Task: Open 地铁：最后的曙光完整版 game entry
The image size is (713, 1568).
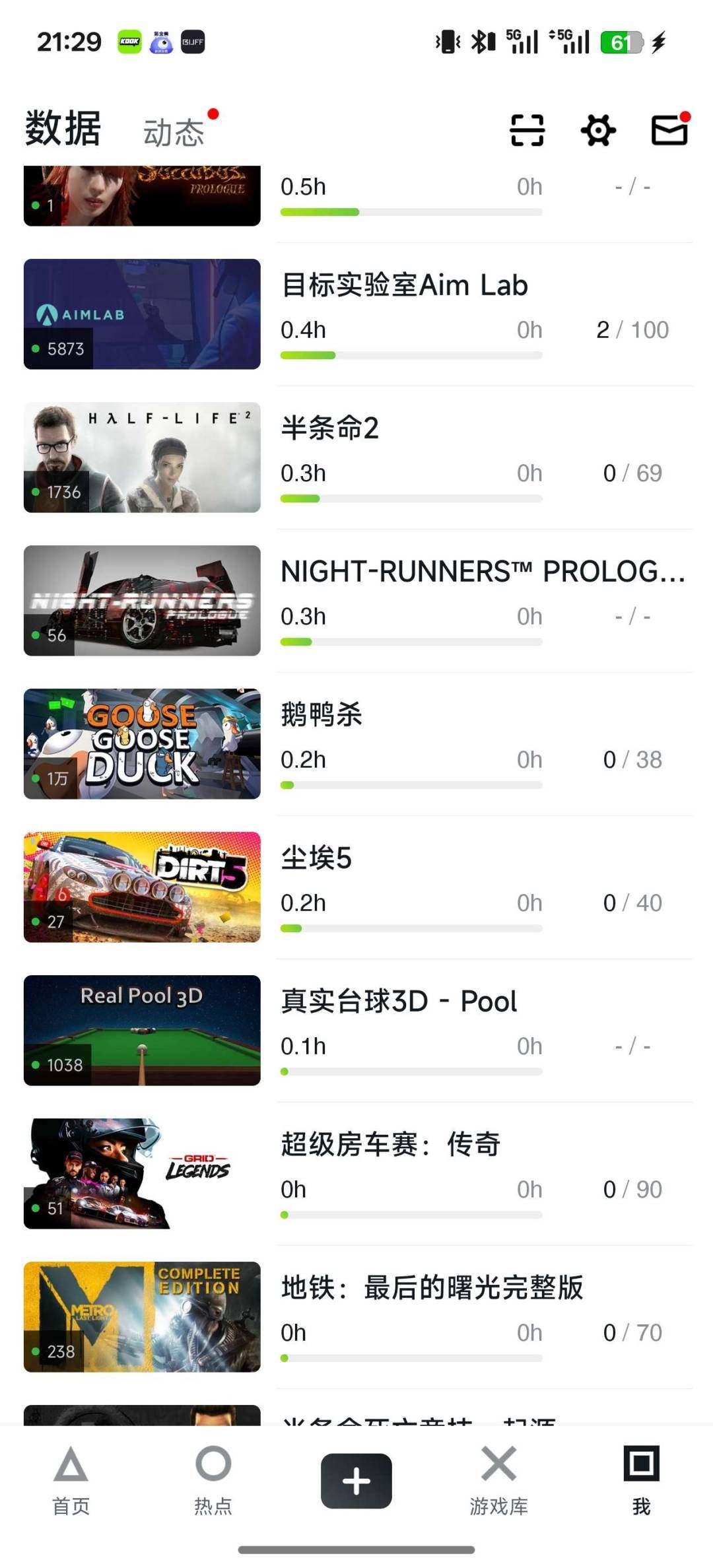Action: tap(432, 1288)
